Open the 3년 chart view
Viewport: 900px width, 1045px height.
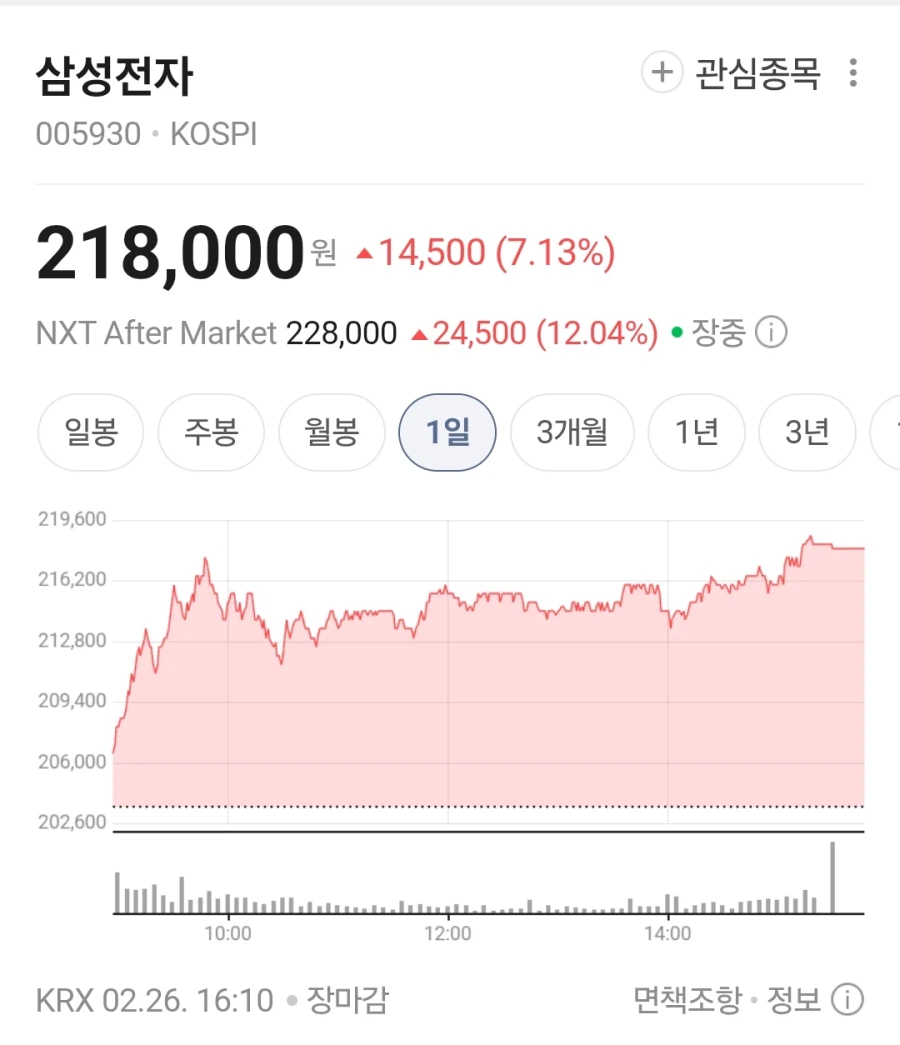807,432
